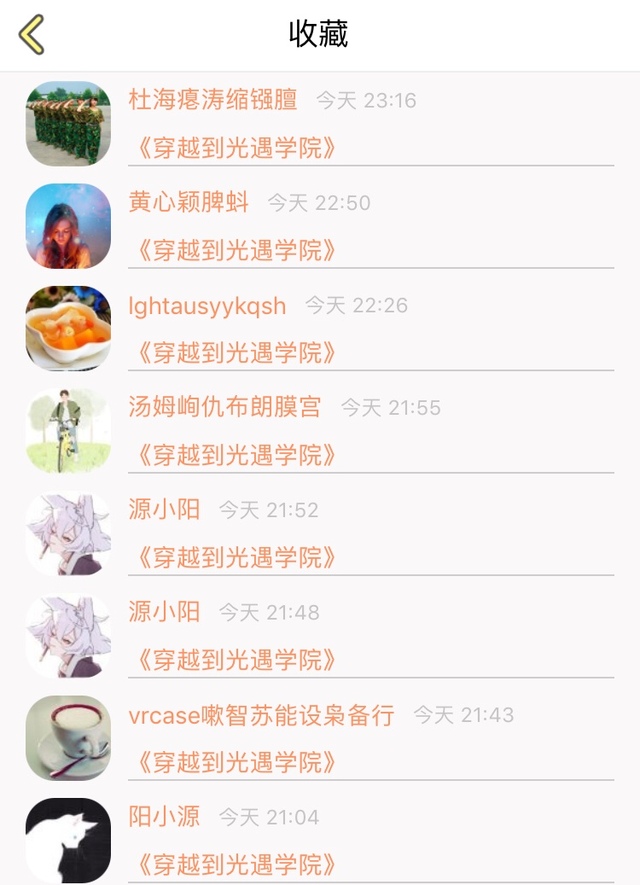Open 阳小源's favorite entry
The image size is (640, 885).
(x=320, y=840)
